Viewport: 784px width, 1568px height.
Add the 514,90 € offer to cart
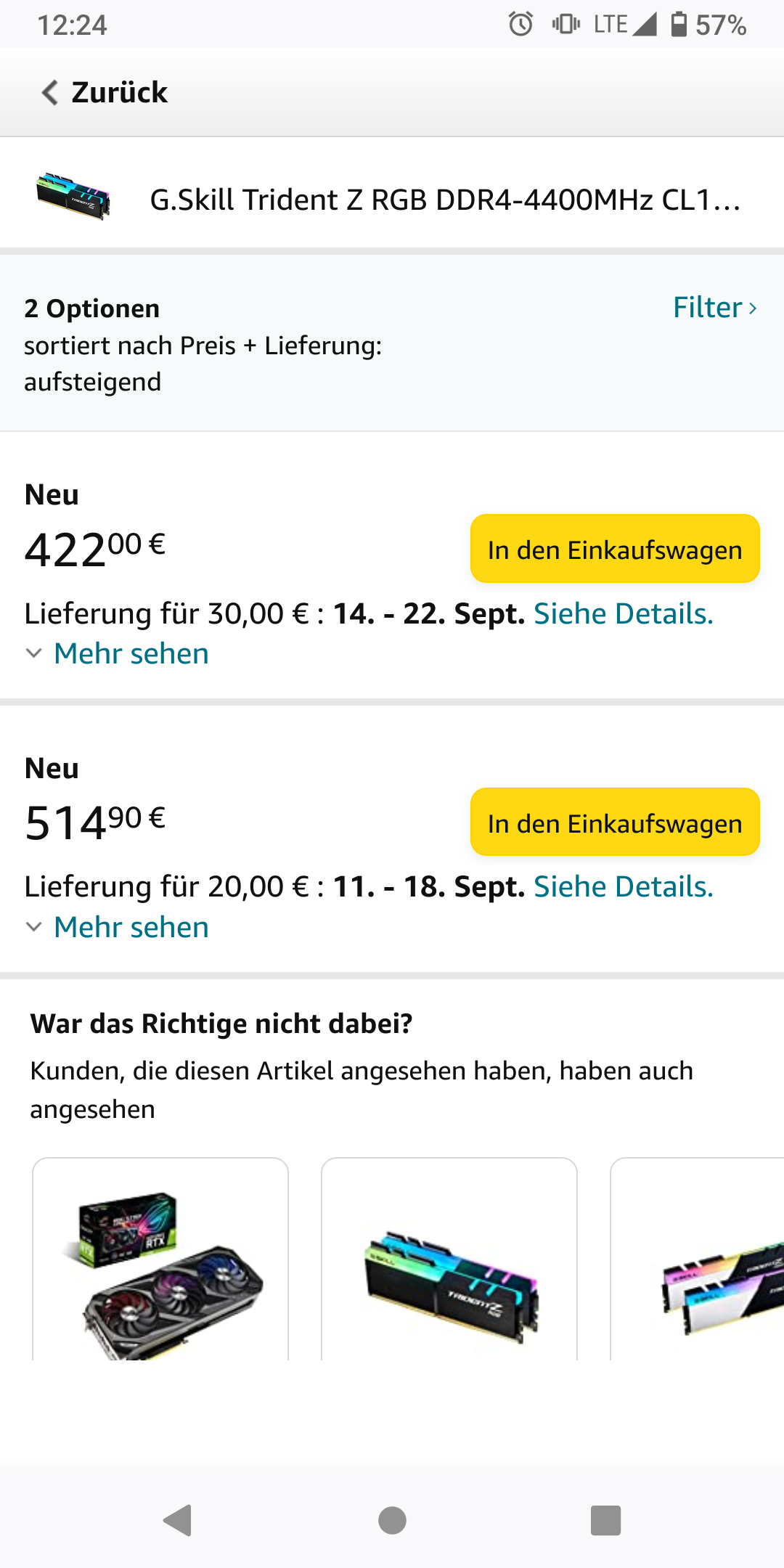614,822
